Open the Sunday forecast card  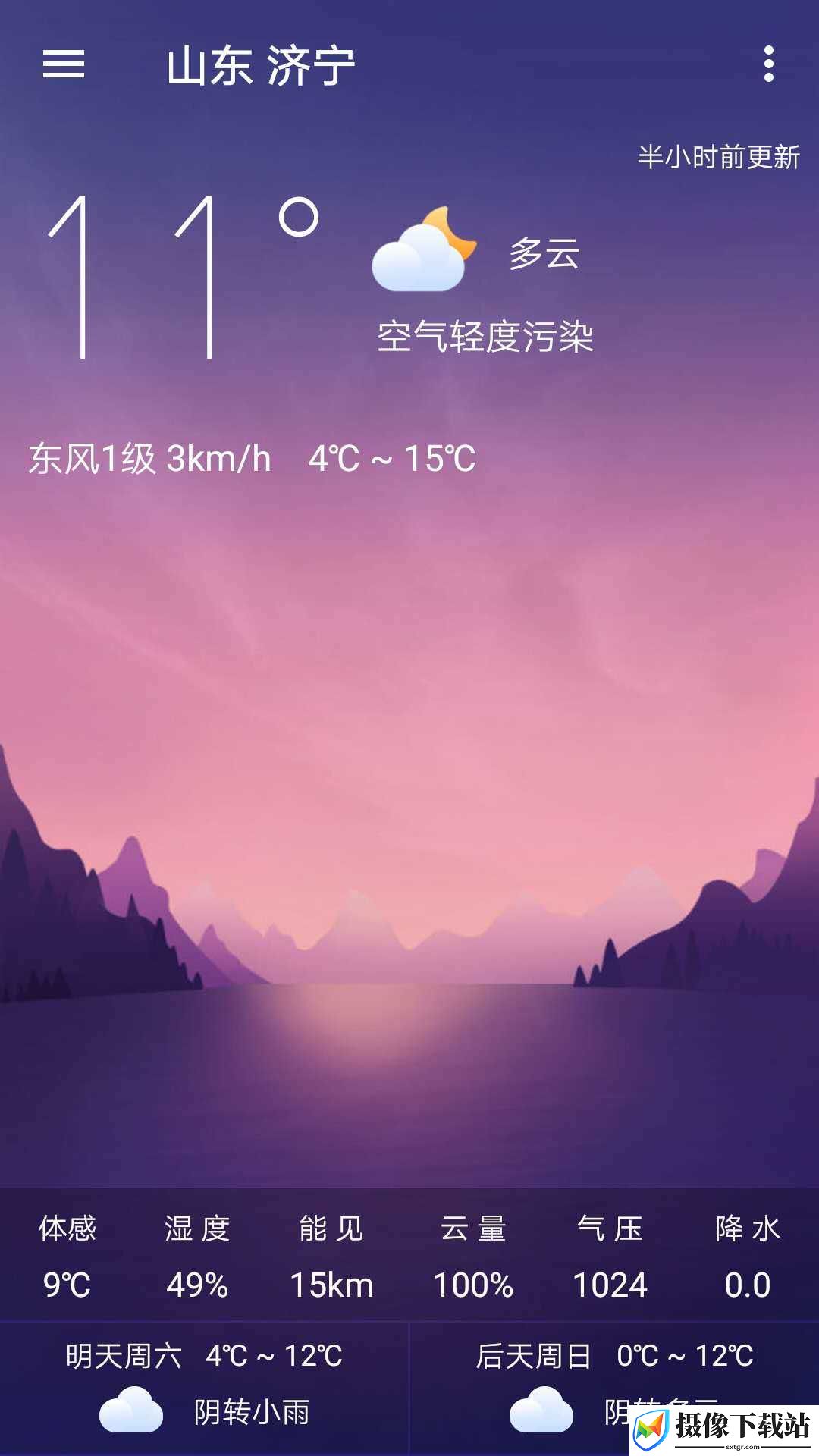[614, 1389]
